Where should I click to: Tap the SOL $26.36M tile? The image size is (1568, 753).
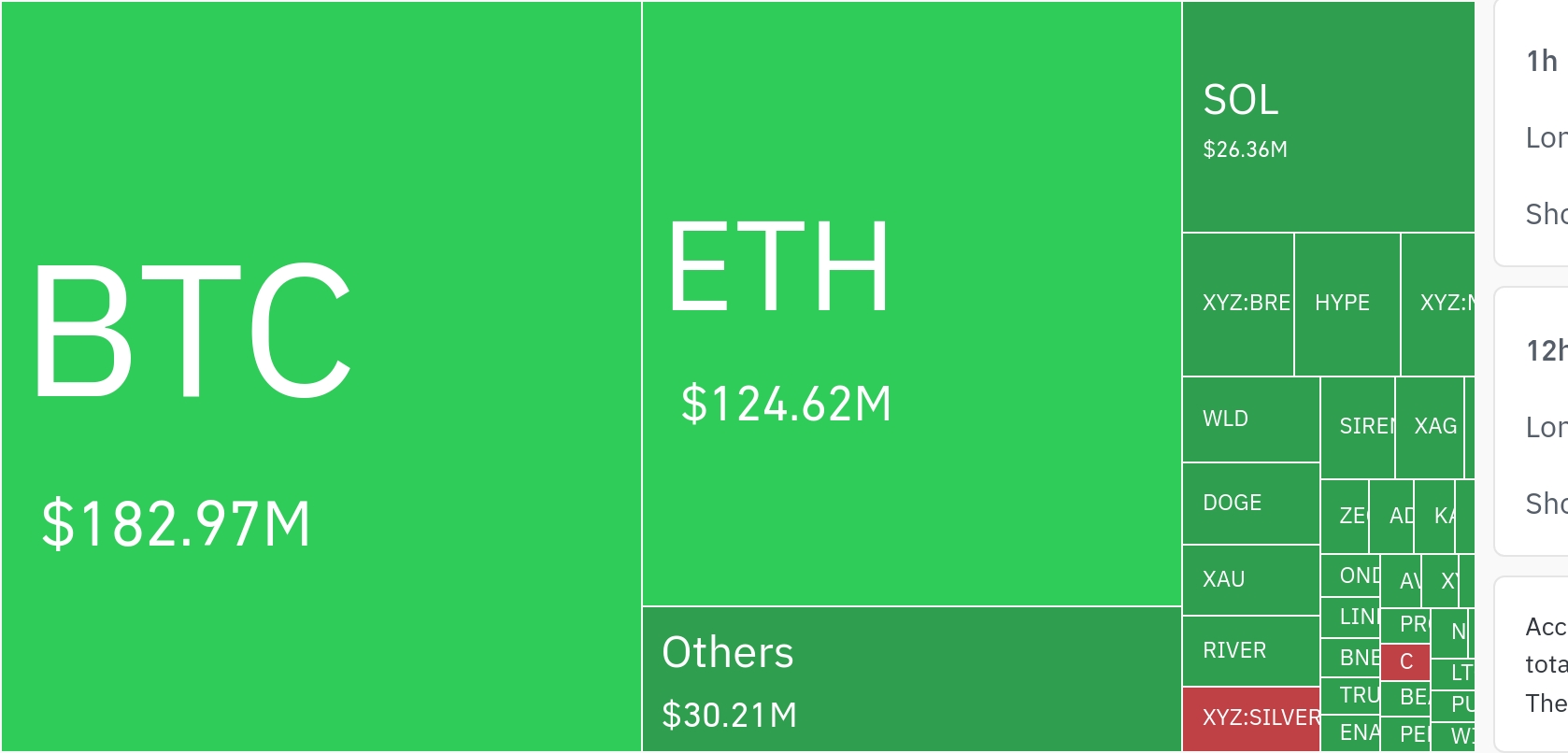point(1328,118)
